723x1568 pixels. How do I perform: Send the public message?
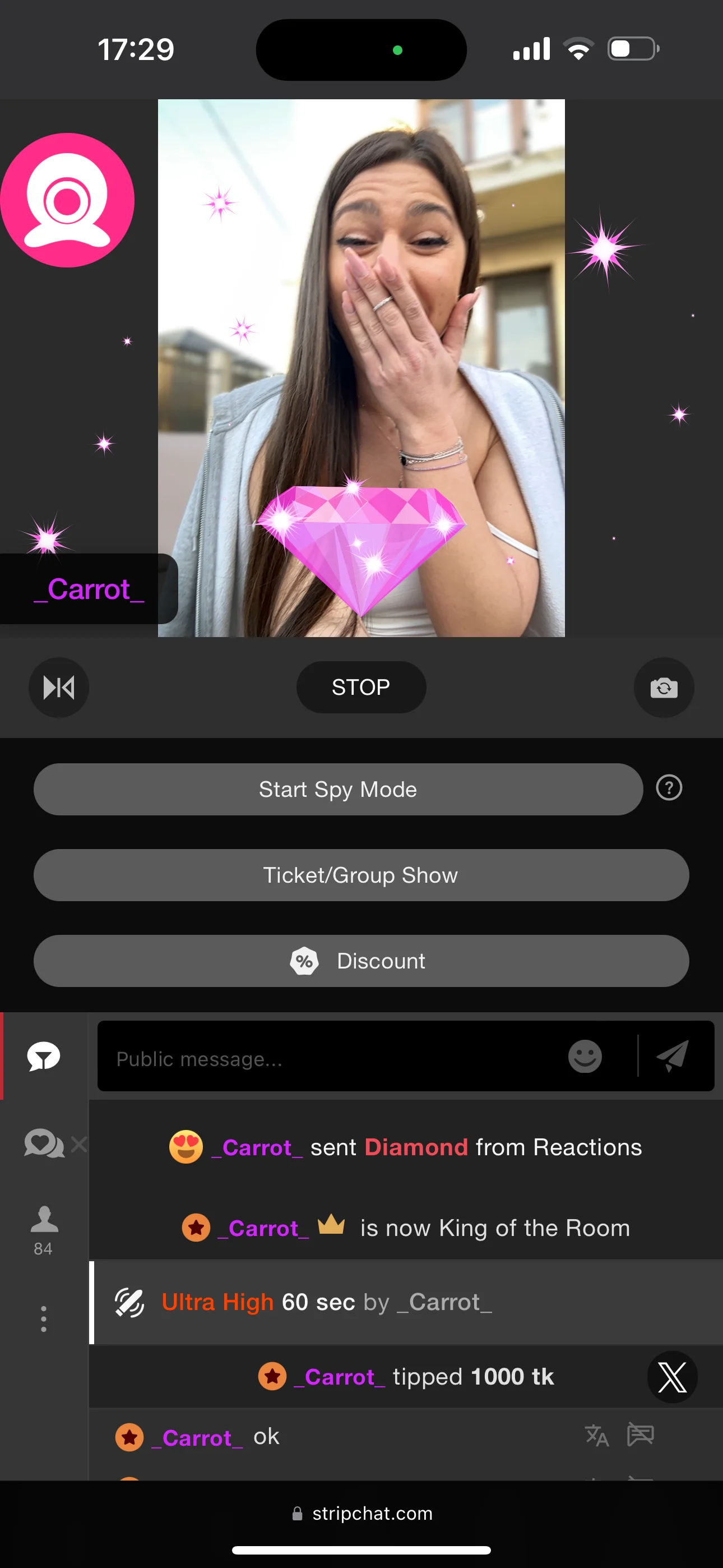[x=673, y=1057]
